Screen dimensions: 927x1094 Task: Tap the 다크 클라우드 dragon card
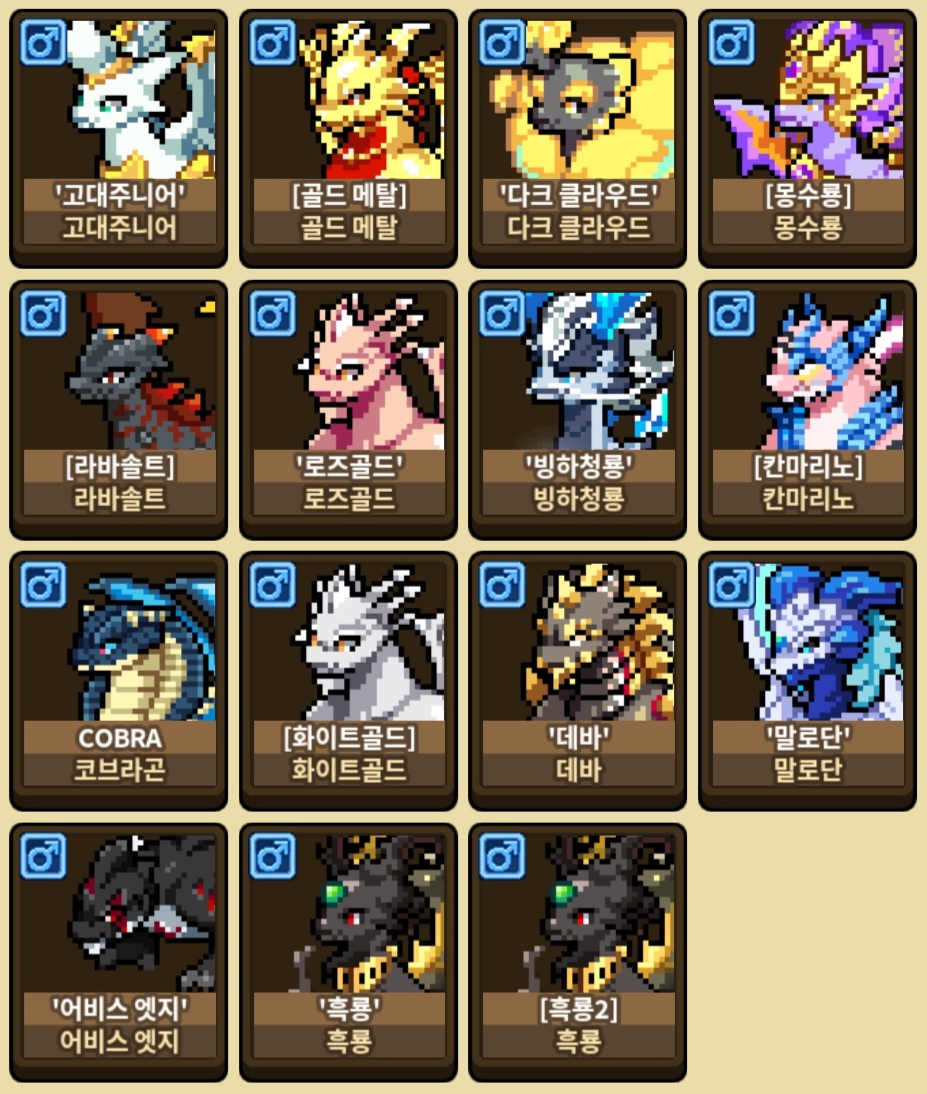pyautogui.click(x=578, y=138)
